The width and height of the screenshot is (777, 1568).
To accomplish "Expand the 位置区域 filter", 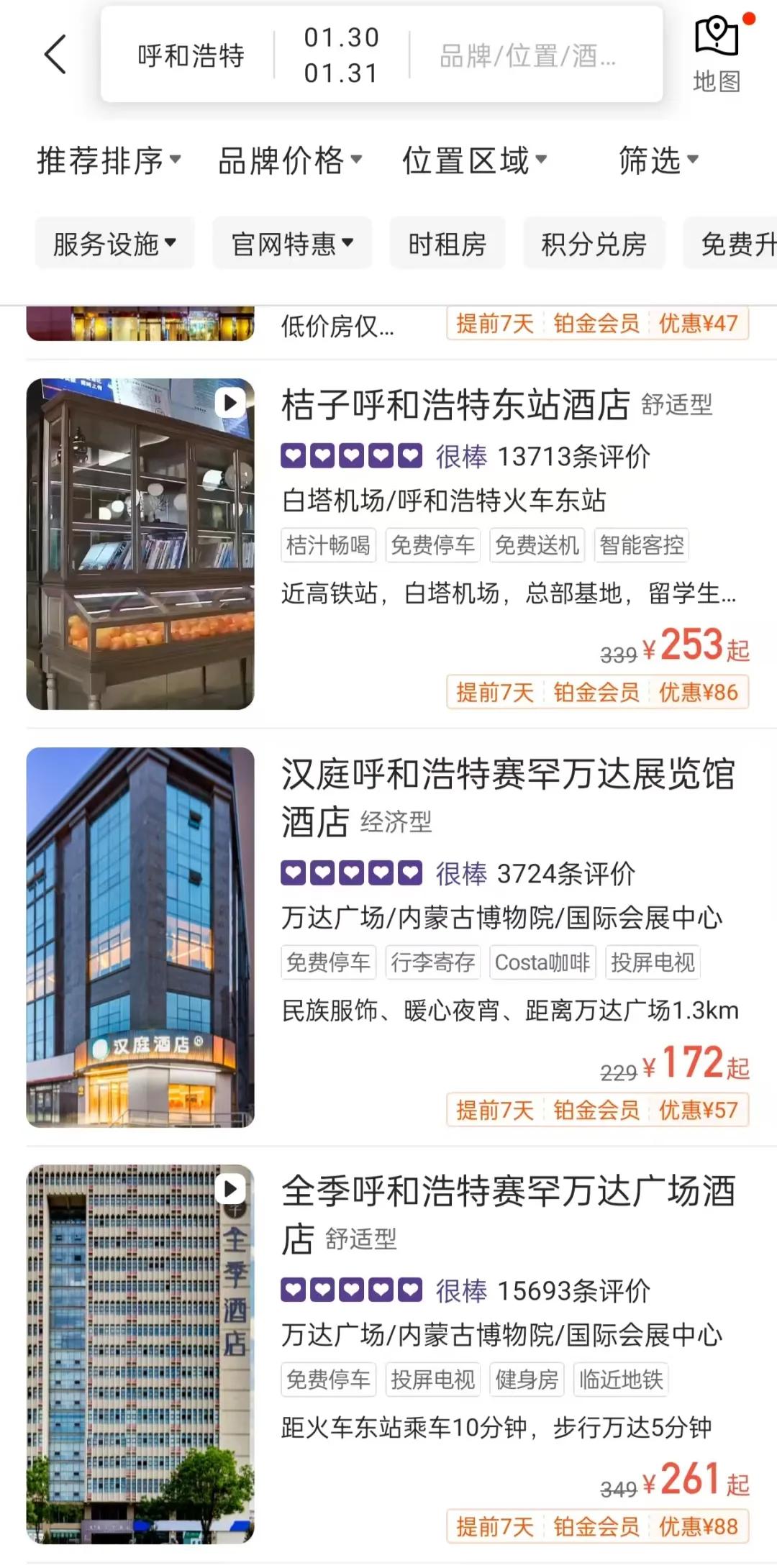I will (x=474, y=160).
